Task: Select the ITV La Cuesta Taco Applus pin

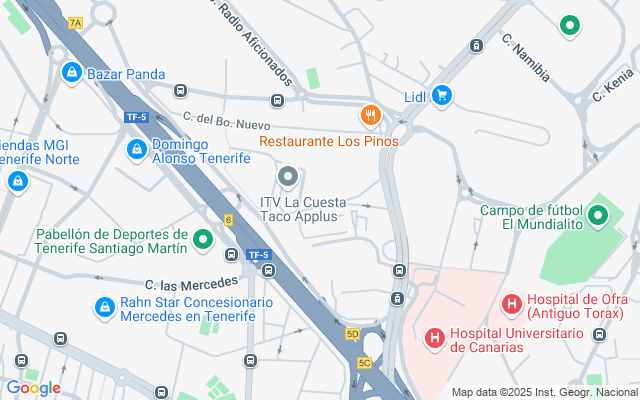Action: click(x=288, y=177)
